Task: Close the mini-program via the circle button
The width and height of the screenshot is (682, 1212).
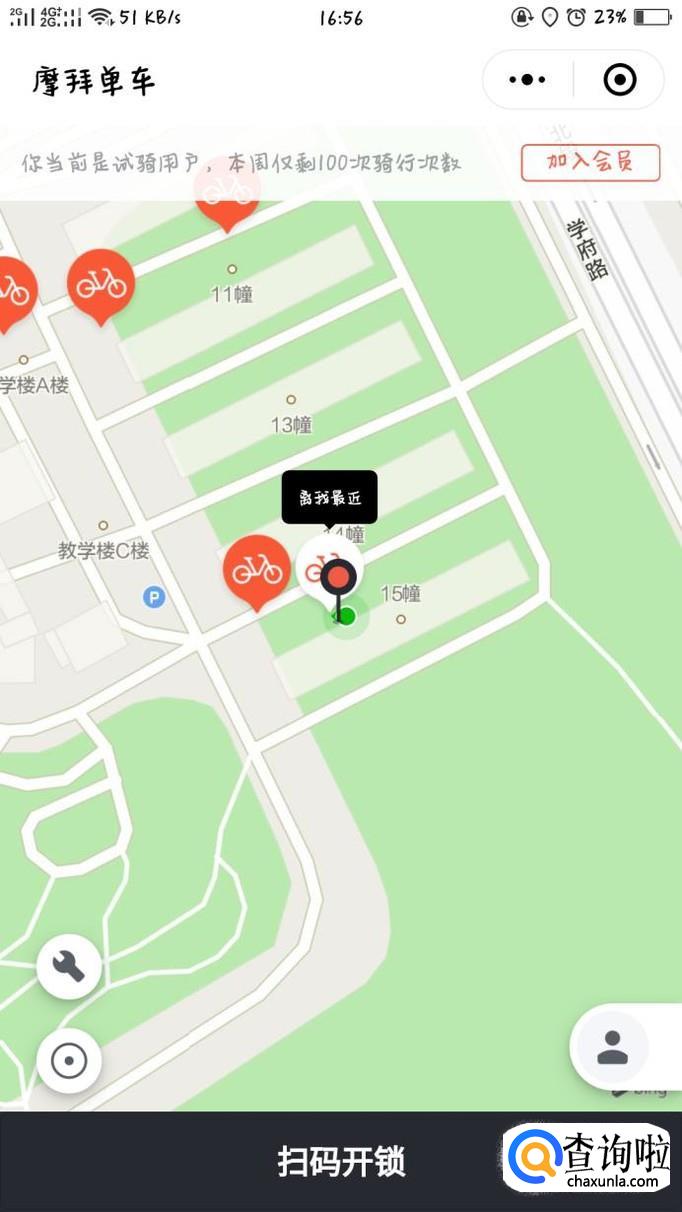Action: (x=620, y=80)
